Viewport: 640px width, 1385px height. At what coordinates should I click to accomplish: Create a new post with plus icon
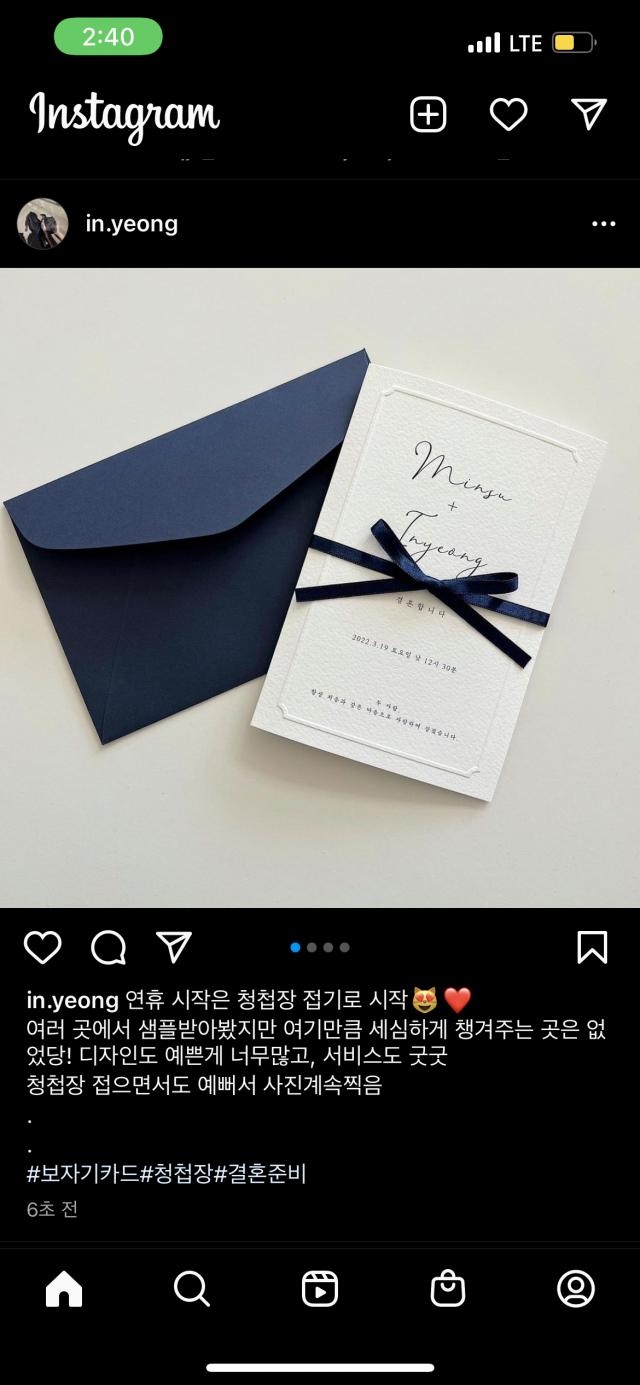[x=428, y=115]
